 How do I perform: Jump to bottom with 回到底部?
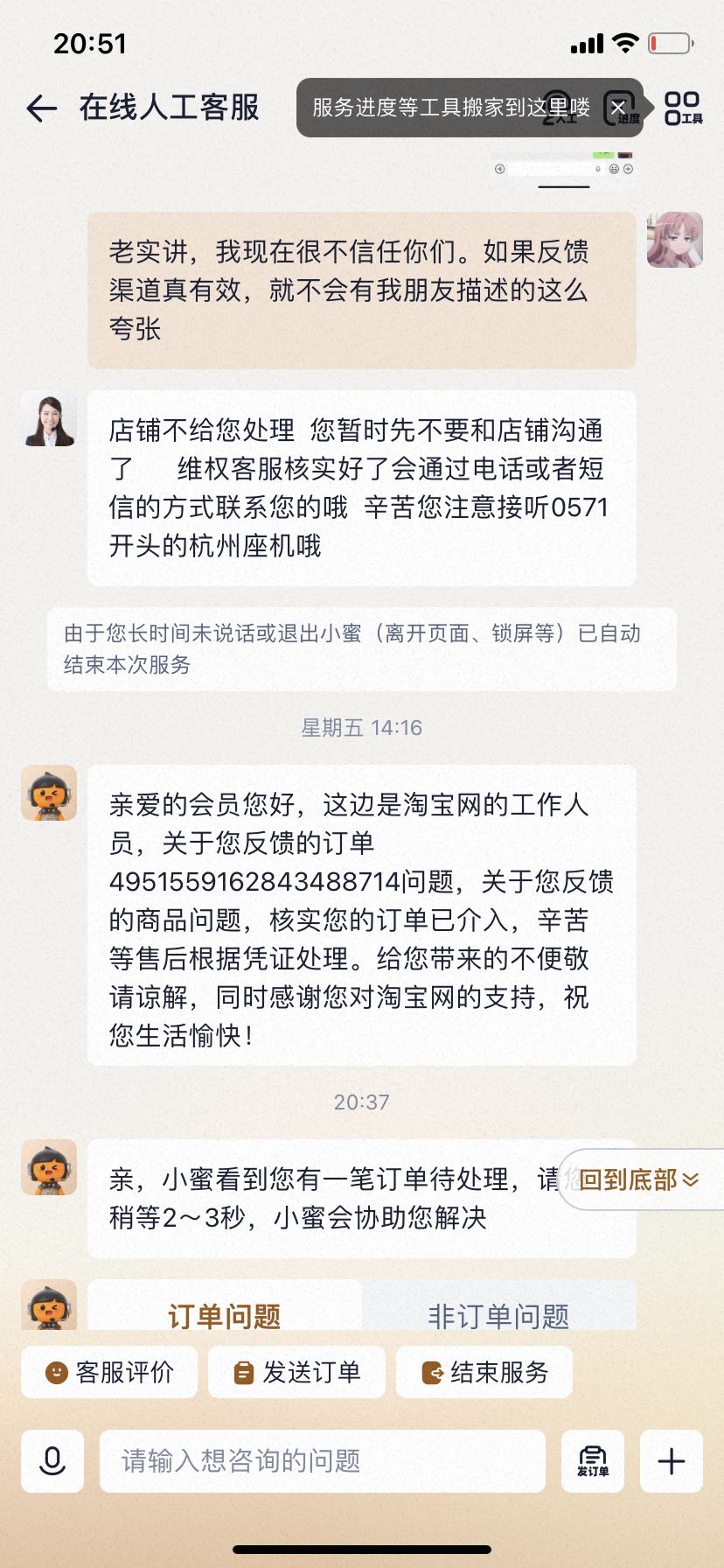[639, 1179]
